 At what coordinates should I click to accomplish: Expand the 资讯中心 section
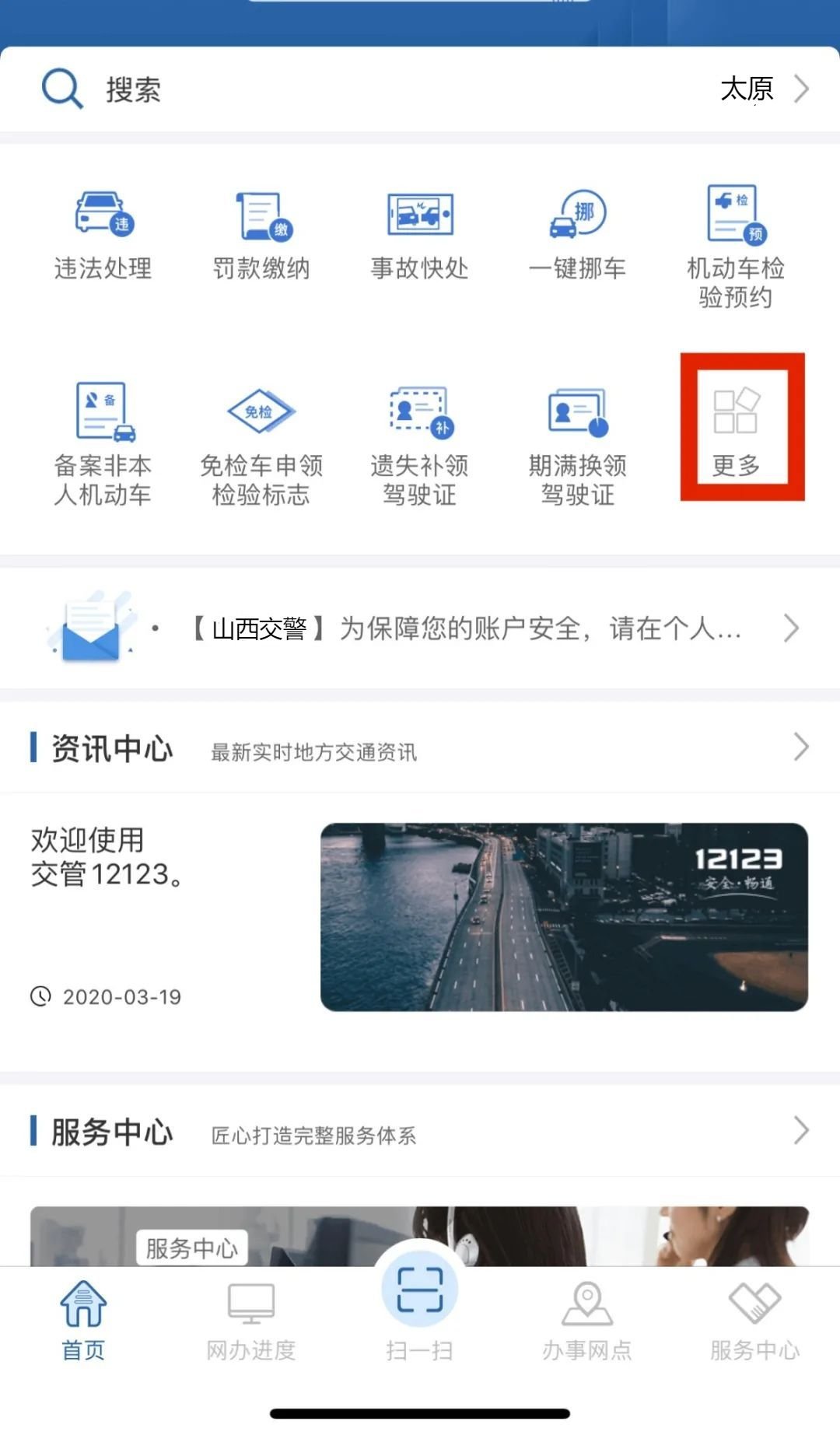tap(801, 747)
